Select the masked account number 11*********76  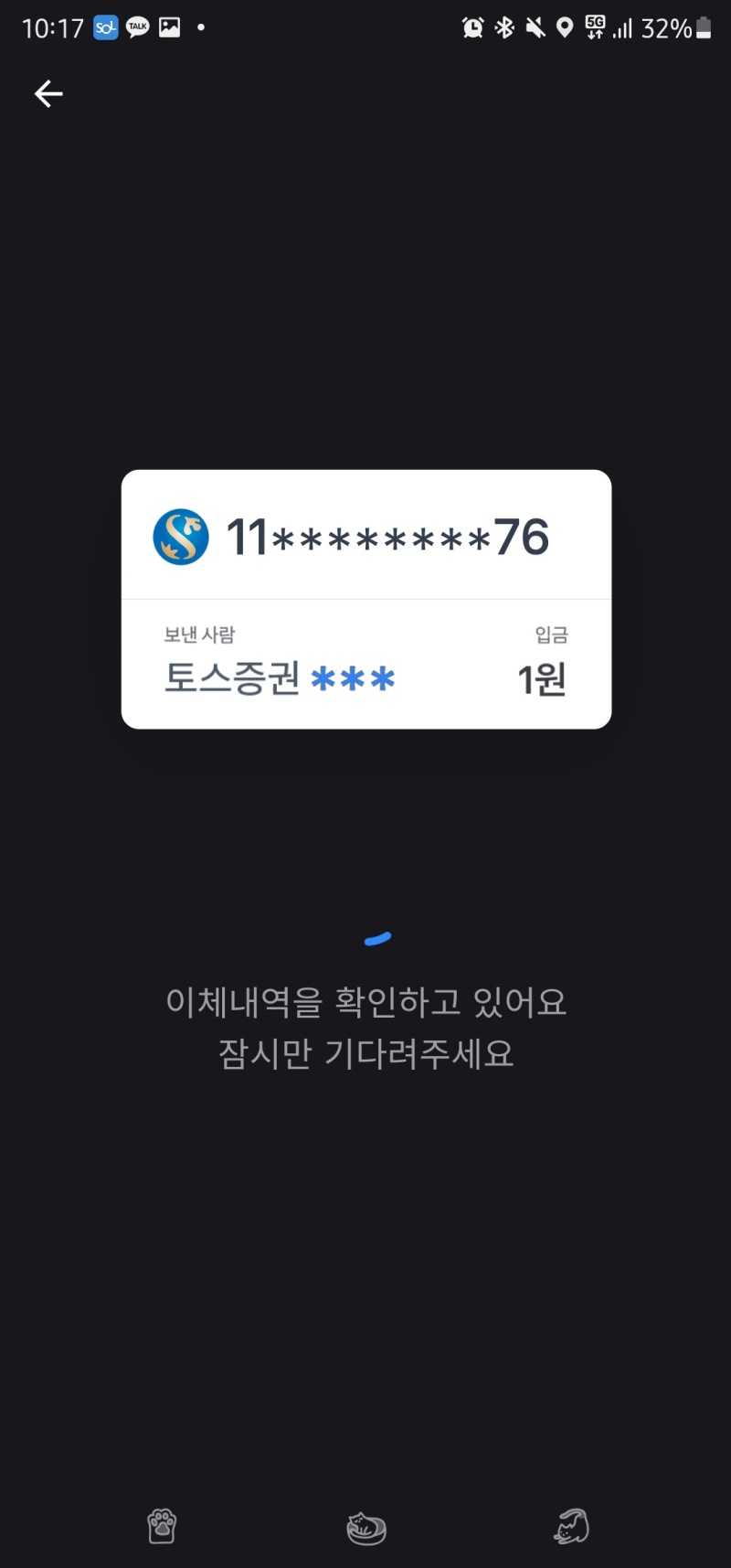(384, 537)
